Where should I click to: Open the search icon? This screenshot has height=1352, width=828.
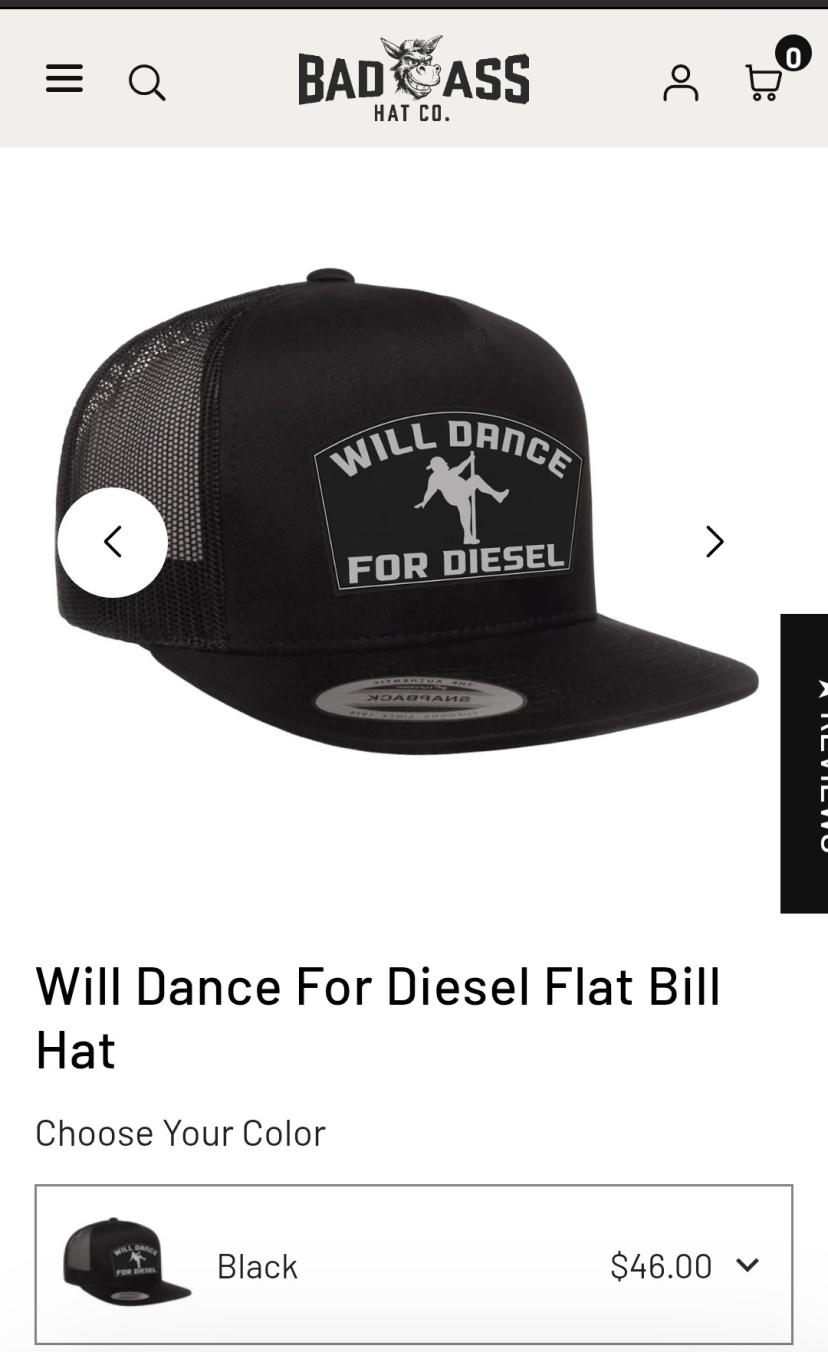[x=147, y=82]
